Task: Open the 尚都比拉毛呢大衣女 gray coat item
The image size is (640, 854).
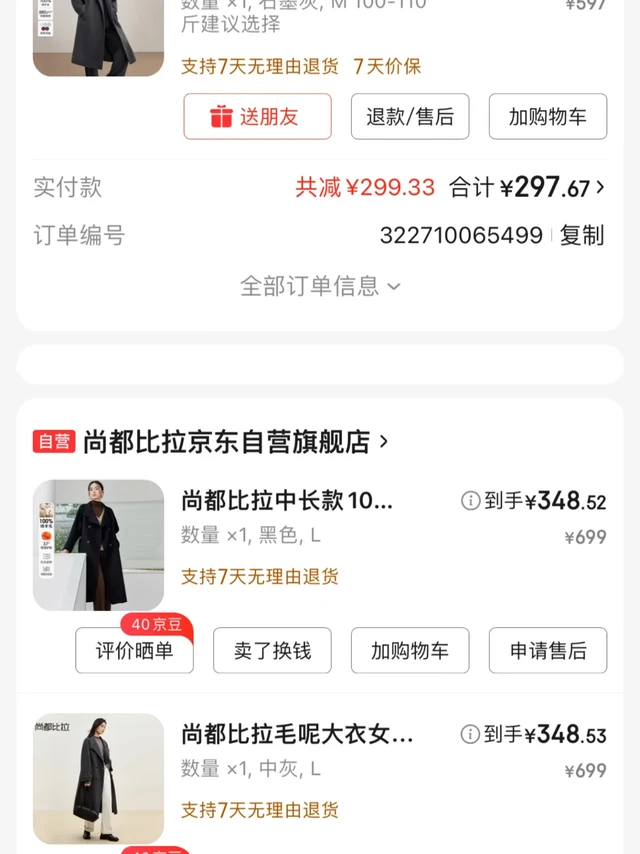Action: (x=297, y=735)
